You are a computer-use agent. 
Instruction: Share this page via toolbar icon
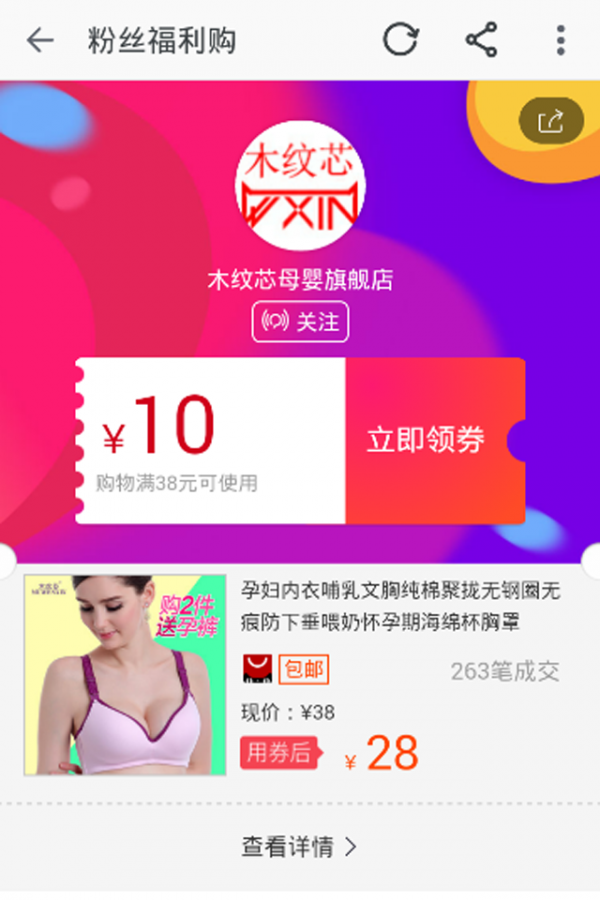pyautogui.click(x=482, y=40)
